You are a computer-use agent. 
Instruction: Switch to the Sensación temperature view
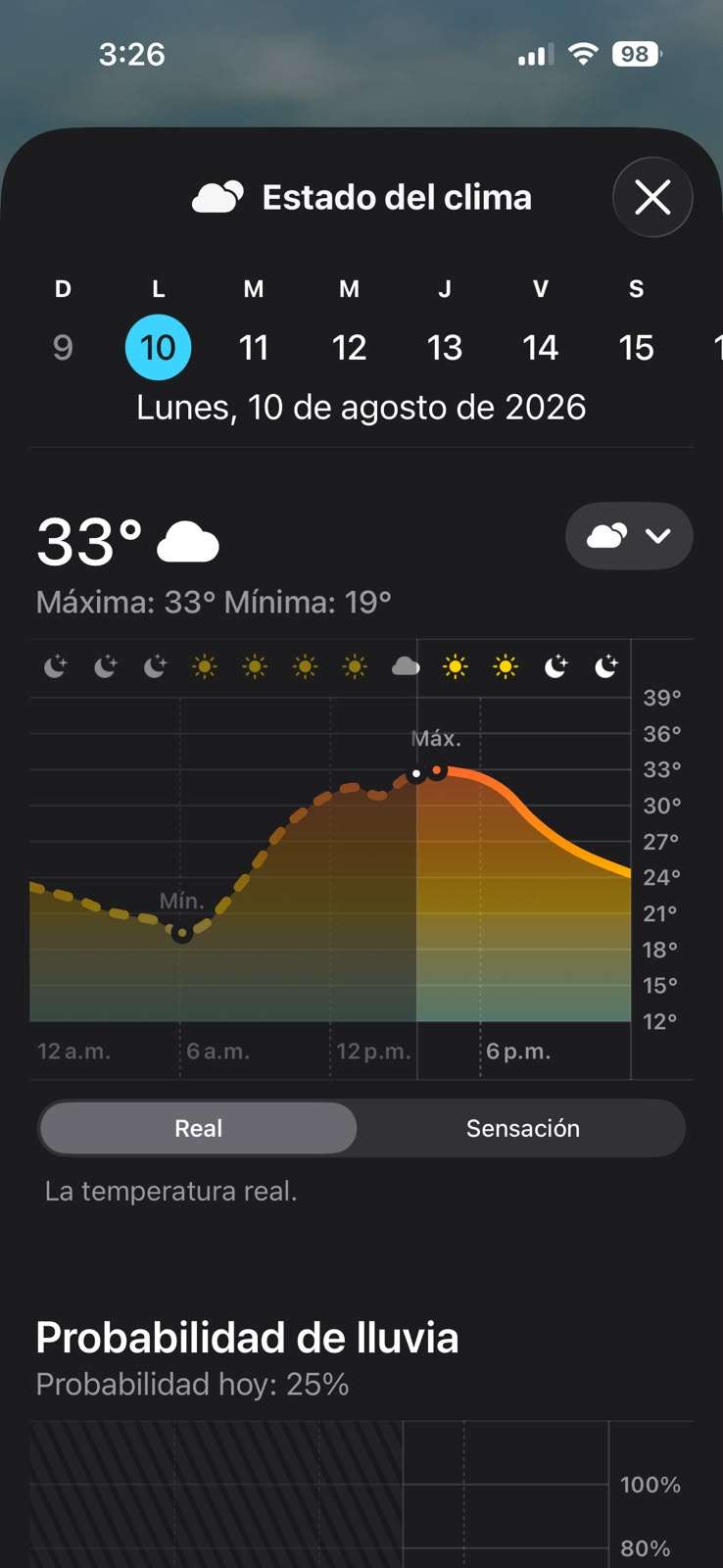[522, 1128]
